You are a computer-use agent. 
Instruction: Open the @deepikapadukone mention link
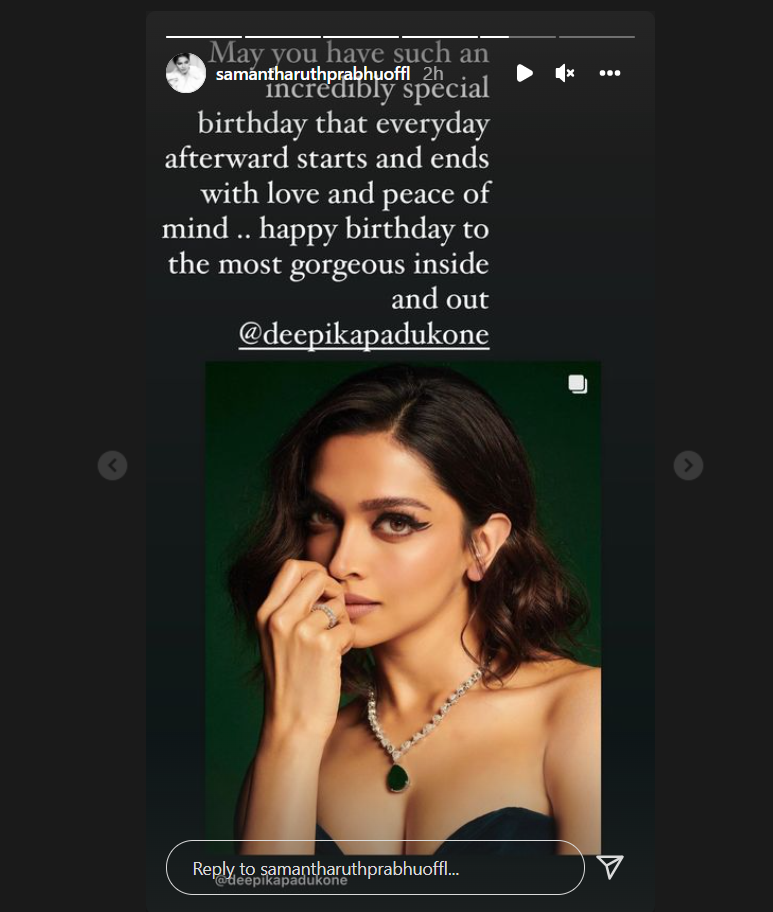pyautogui.click(x=364, y=334)
